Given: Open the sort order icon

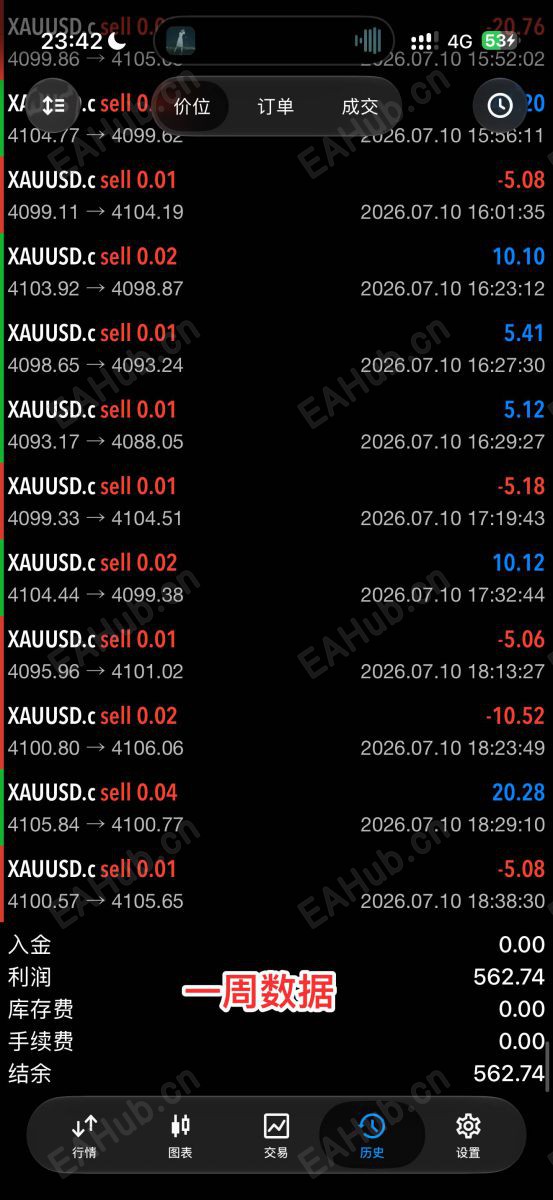Looking at the screenshot, I should coord(53,105).
